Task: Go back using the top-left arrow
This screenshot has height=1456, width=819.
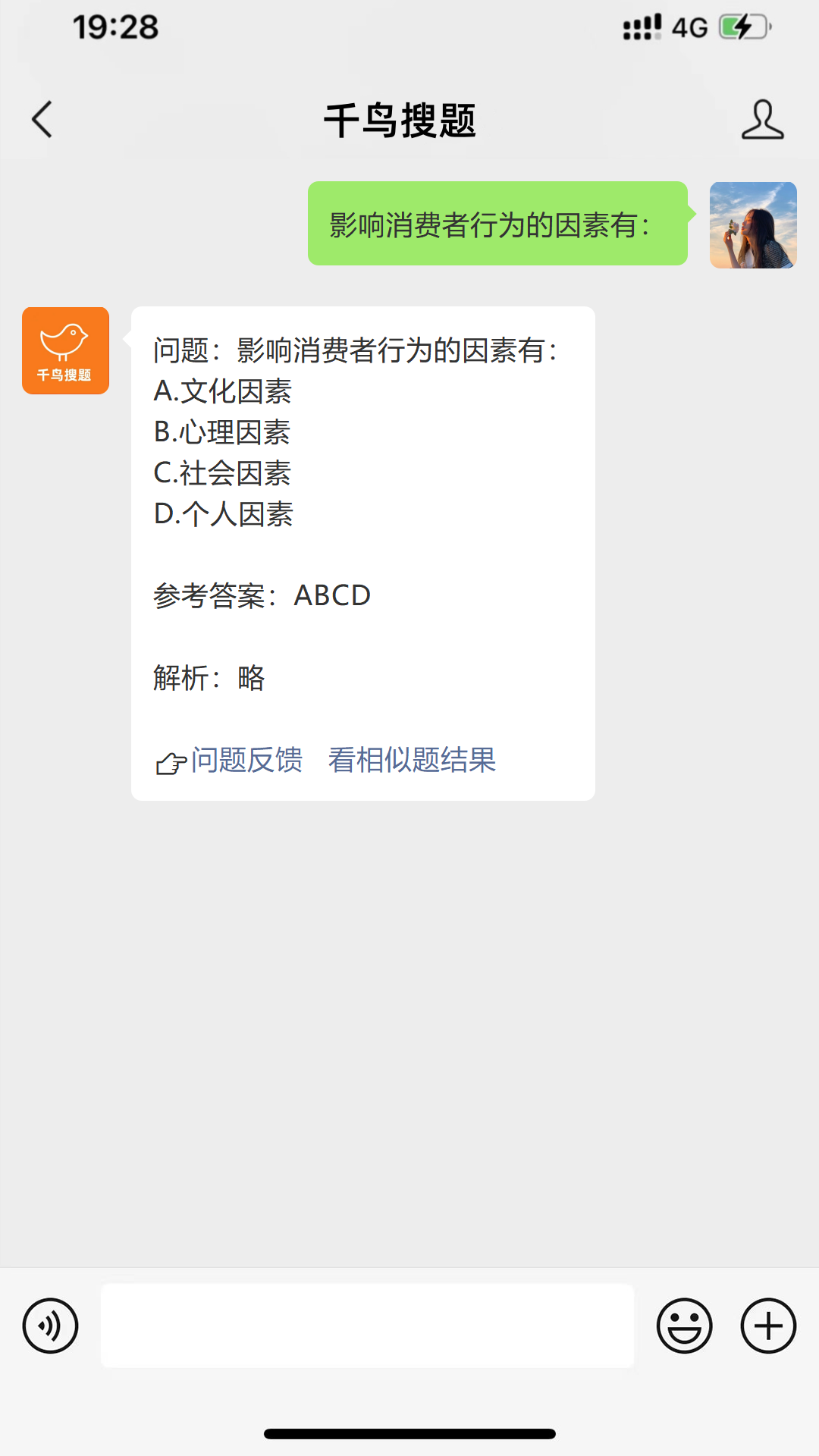Action: click(42, 120)
